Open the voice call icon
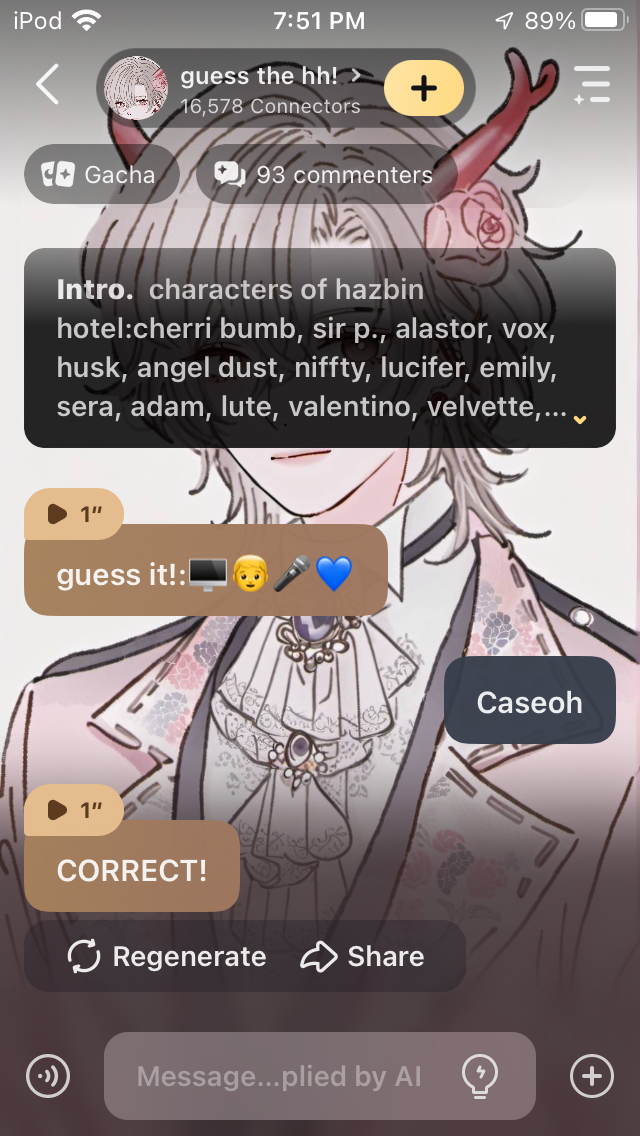Screen dimensions: 640x1136 click(48, 1077)
